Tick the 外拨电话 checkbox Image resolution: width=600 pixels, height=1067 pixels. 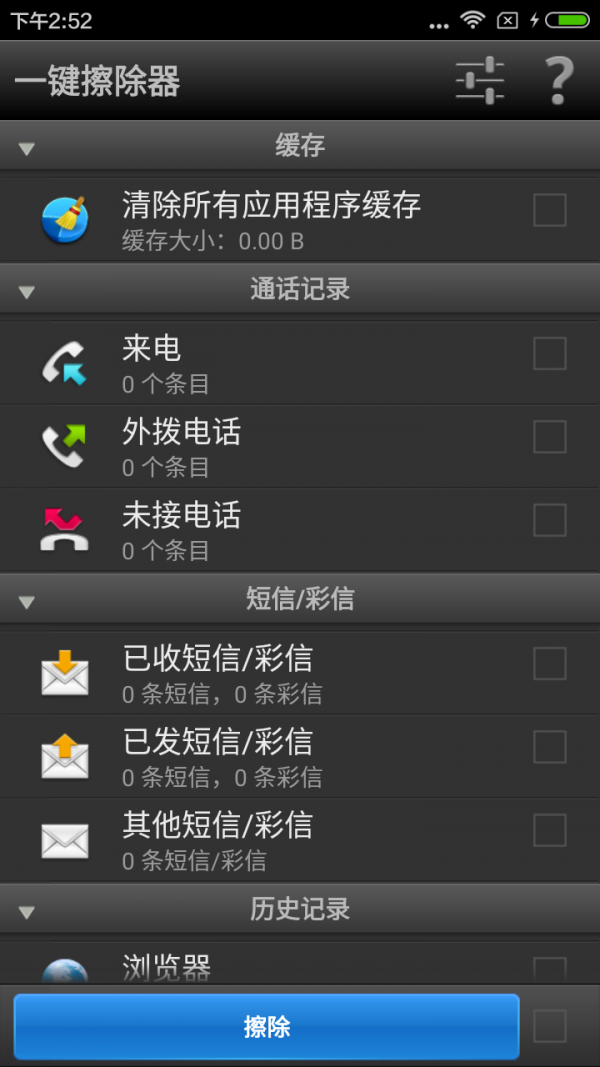pyautogui.click(x=549, y=437)
